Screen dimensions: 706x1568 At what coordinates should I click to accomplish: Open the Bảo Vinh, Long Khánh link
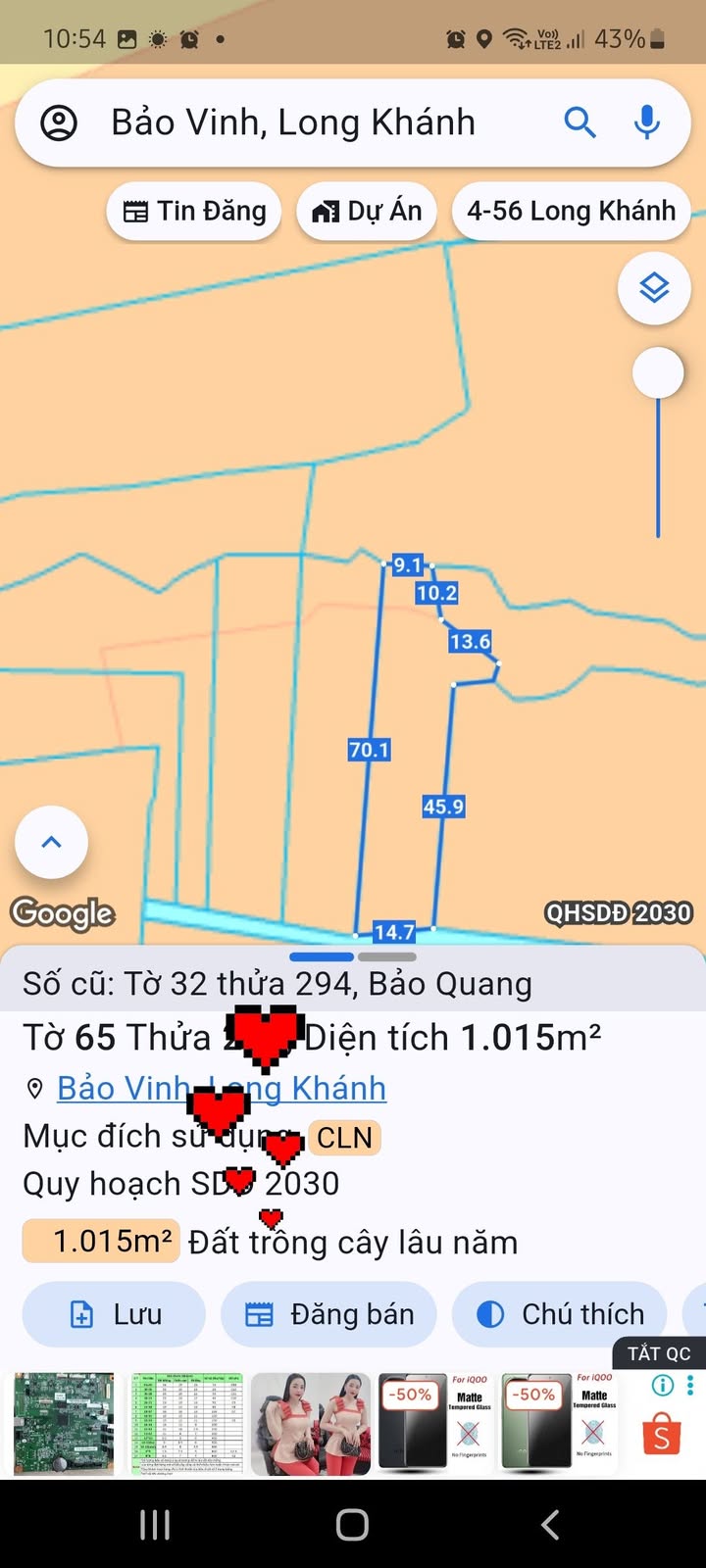(222, 1088)
